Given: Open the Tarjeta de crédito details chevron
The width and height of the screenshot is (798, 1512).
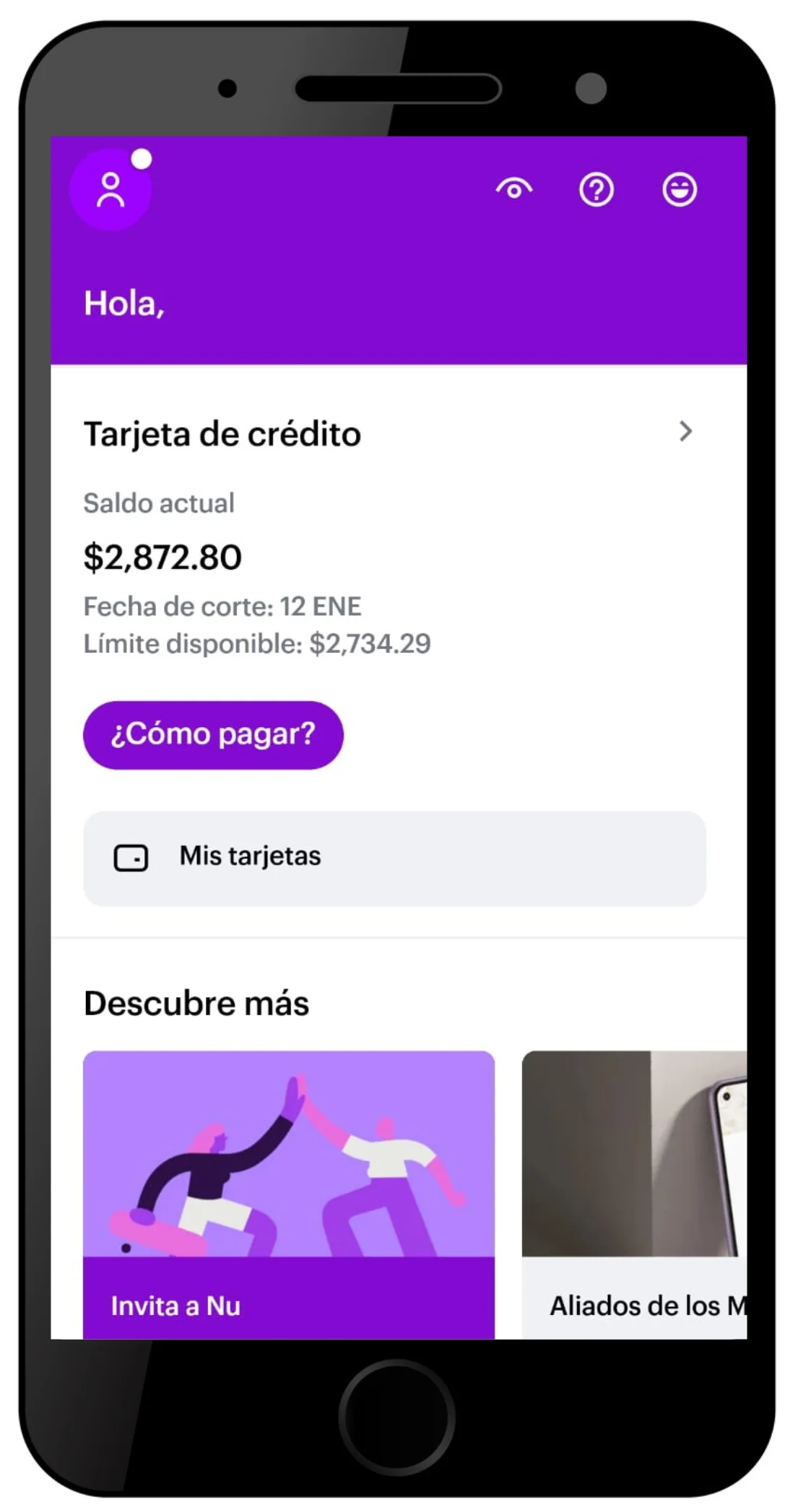Looking at the screenshot, I should 686,433.
